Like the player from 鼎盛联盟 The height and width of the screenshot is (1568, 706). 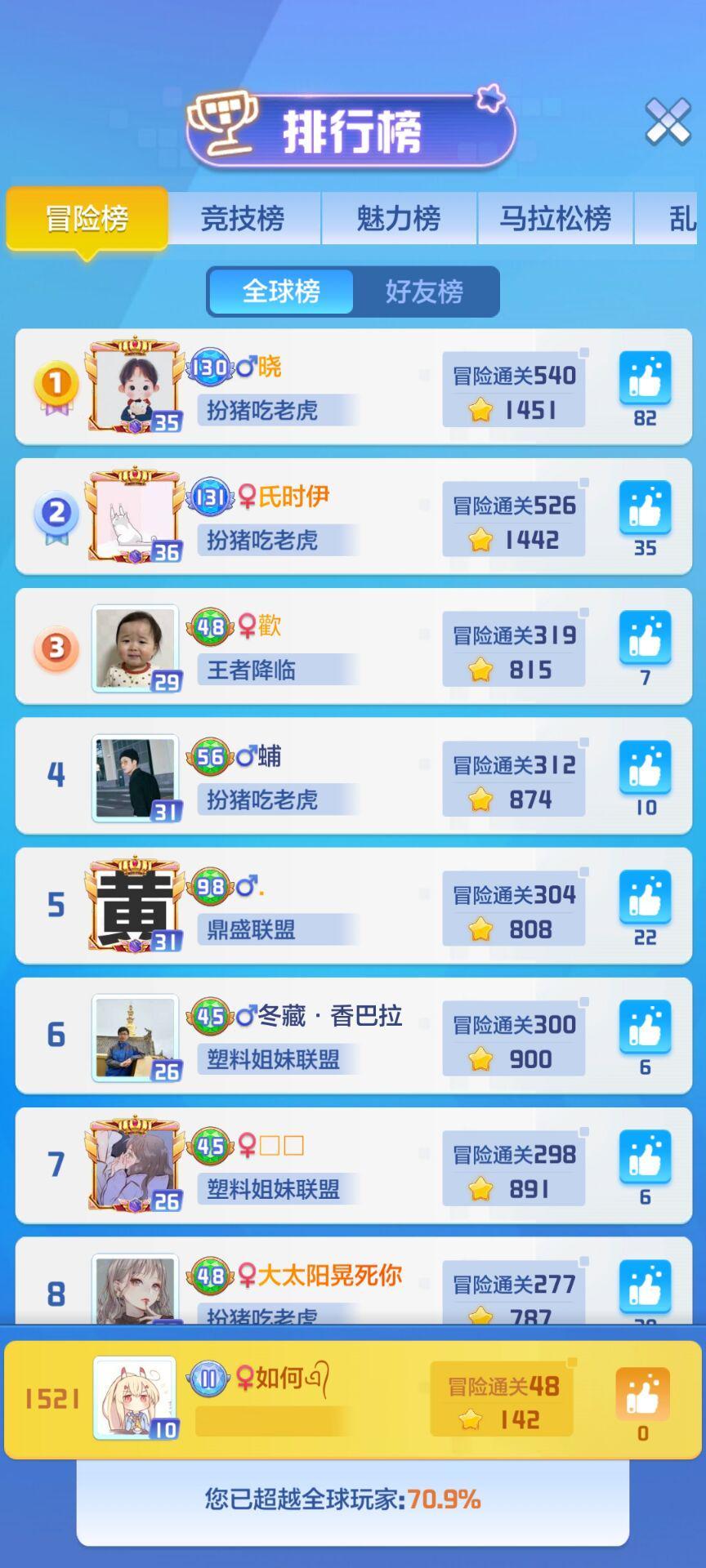coord(645,898)
